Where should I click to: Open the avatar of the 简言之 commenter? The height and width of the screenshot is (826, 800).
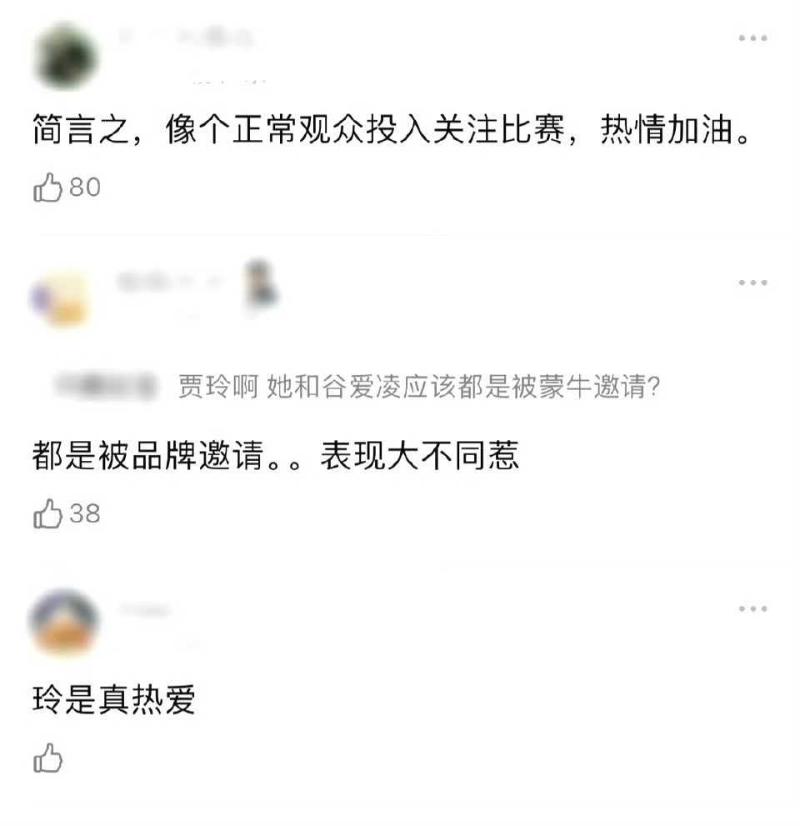[65, 55]
